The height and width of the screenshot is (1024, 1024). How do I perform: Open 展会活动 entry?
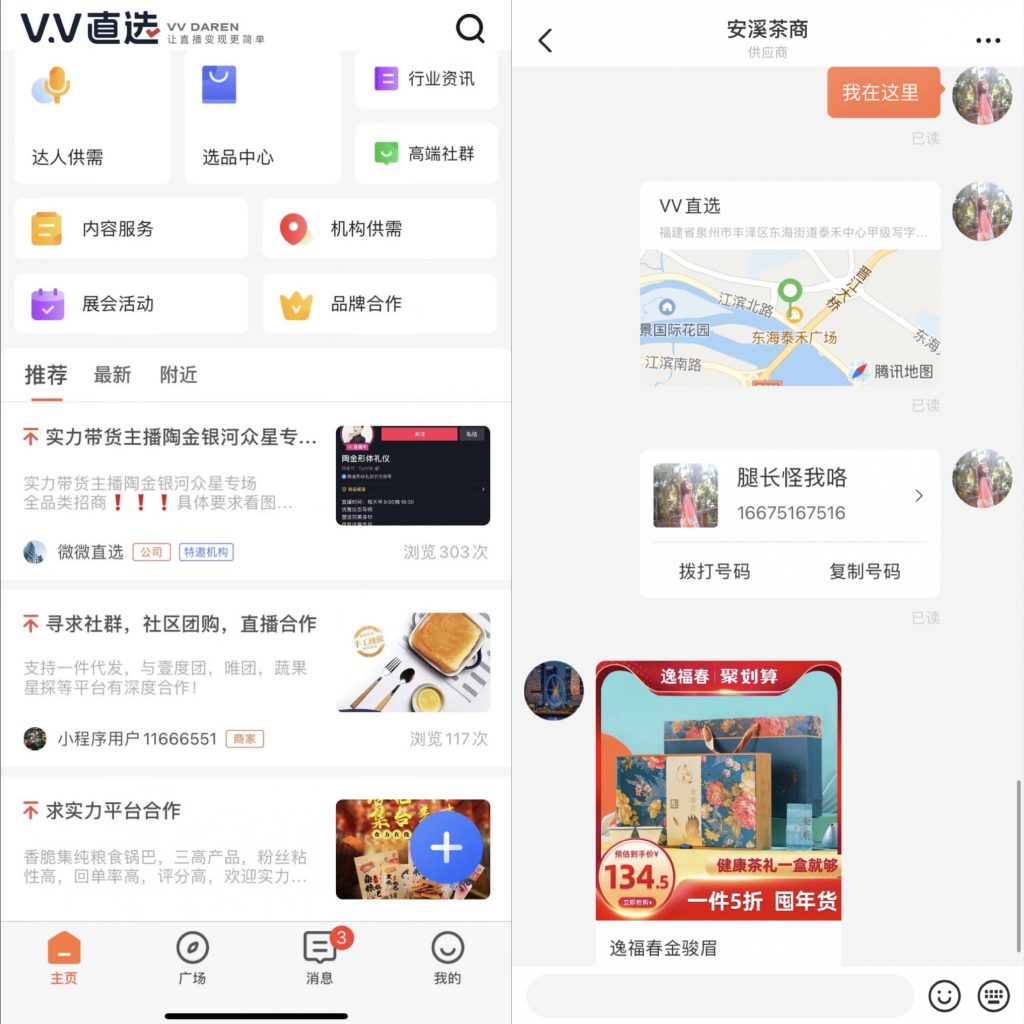coord(131,304)
